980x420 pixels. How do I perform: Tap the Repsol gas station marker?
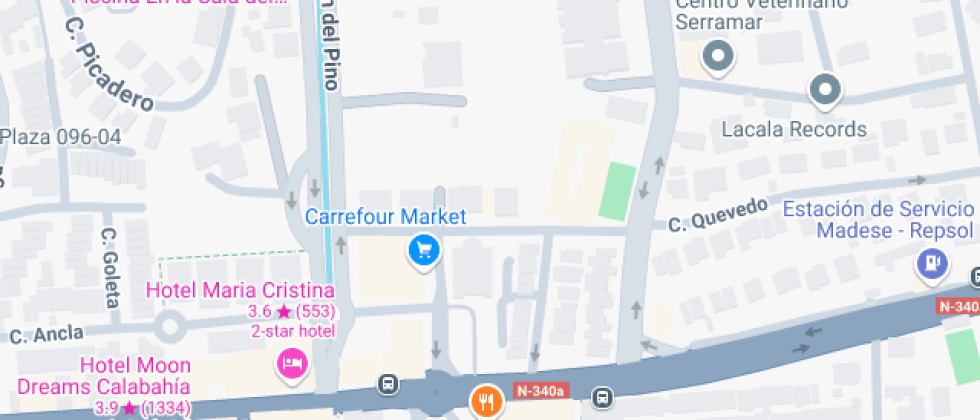[x=932, y=264]
